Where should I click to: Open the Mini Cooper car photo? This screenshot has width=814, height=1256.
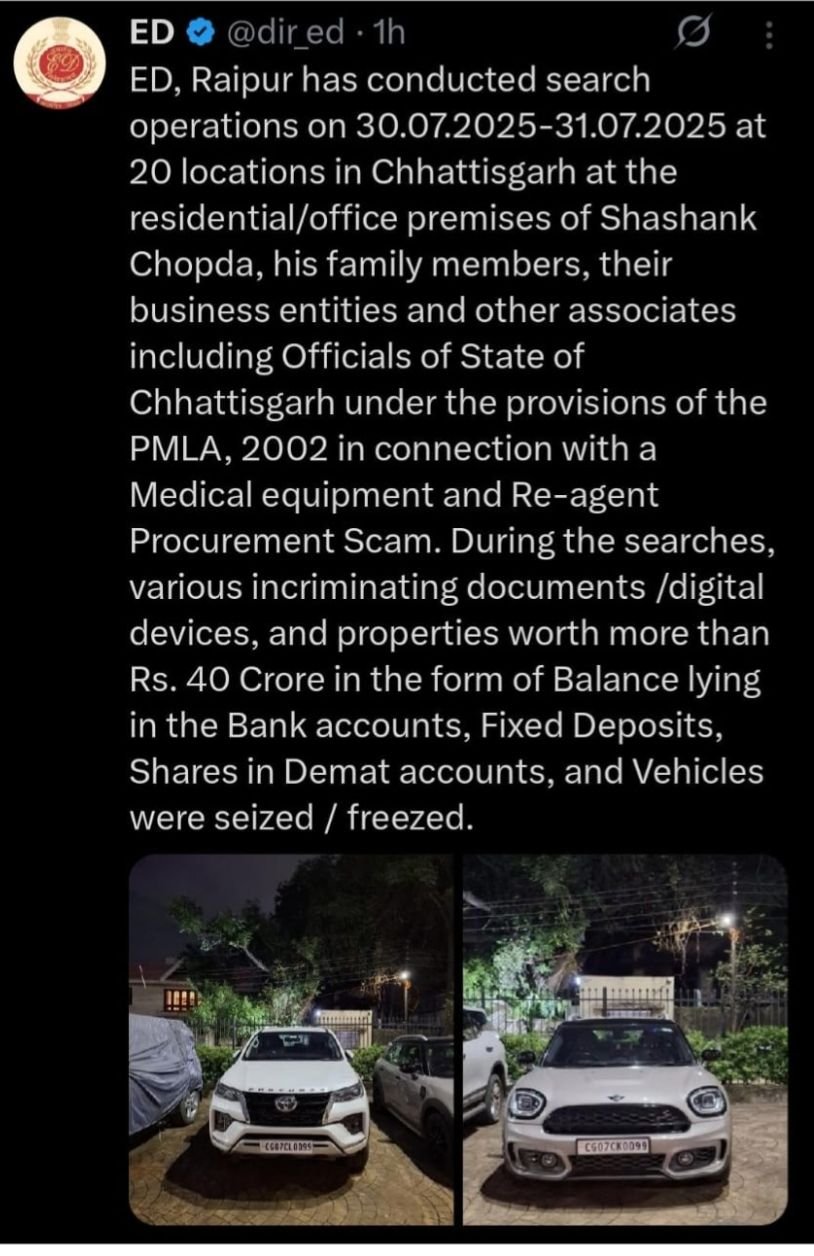click(624, 1038)
